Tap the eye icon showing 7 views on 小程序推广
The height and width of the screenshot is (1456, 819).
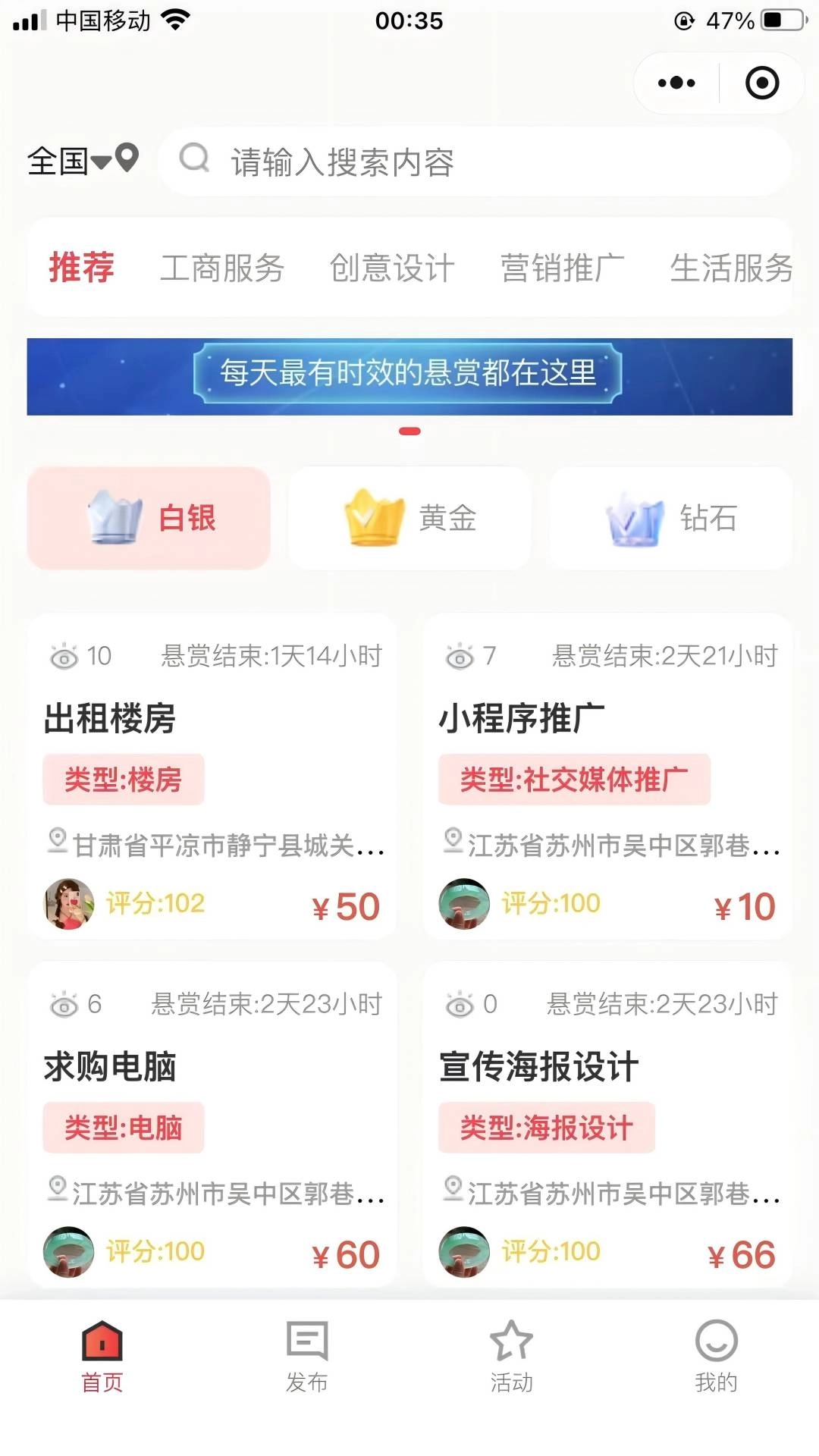(x=460, y=657)
